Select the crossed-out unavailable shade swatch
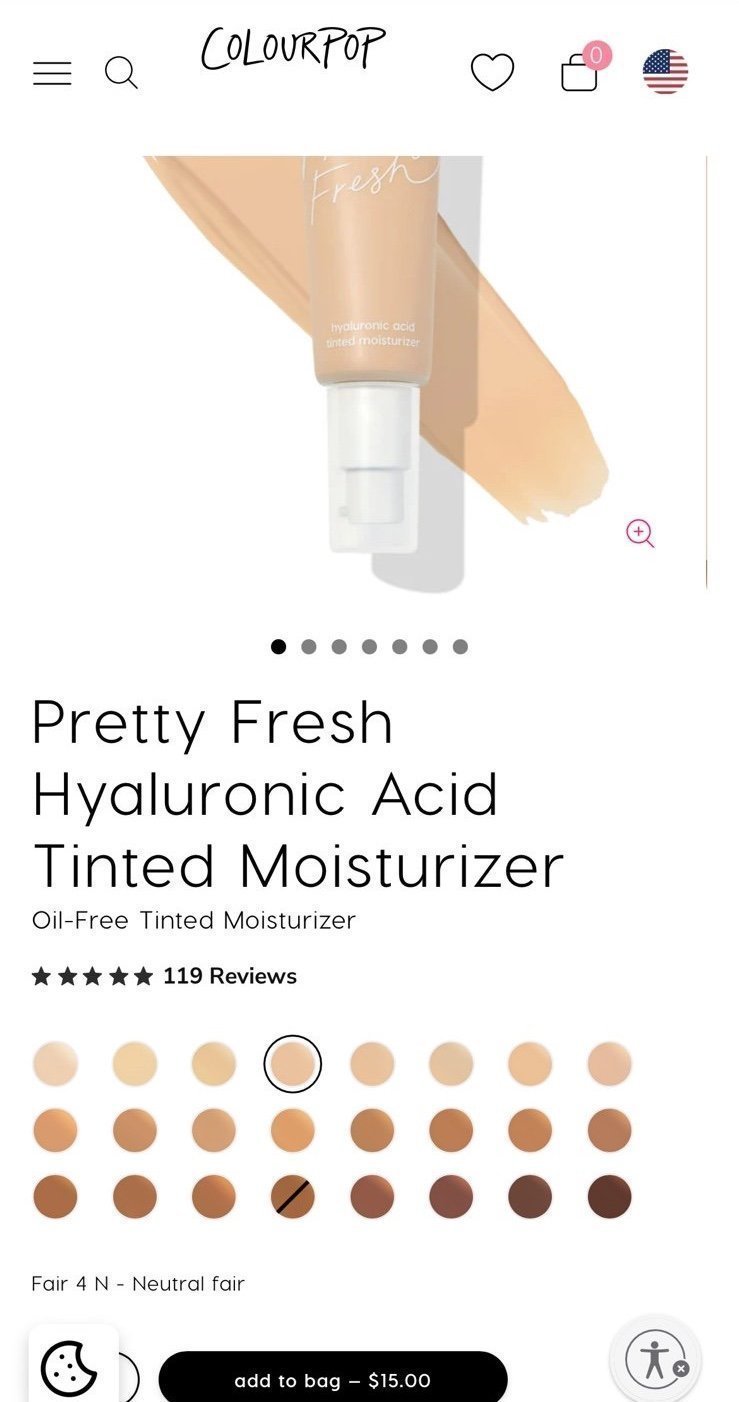 [293, 1197]
